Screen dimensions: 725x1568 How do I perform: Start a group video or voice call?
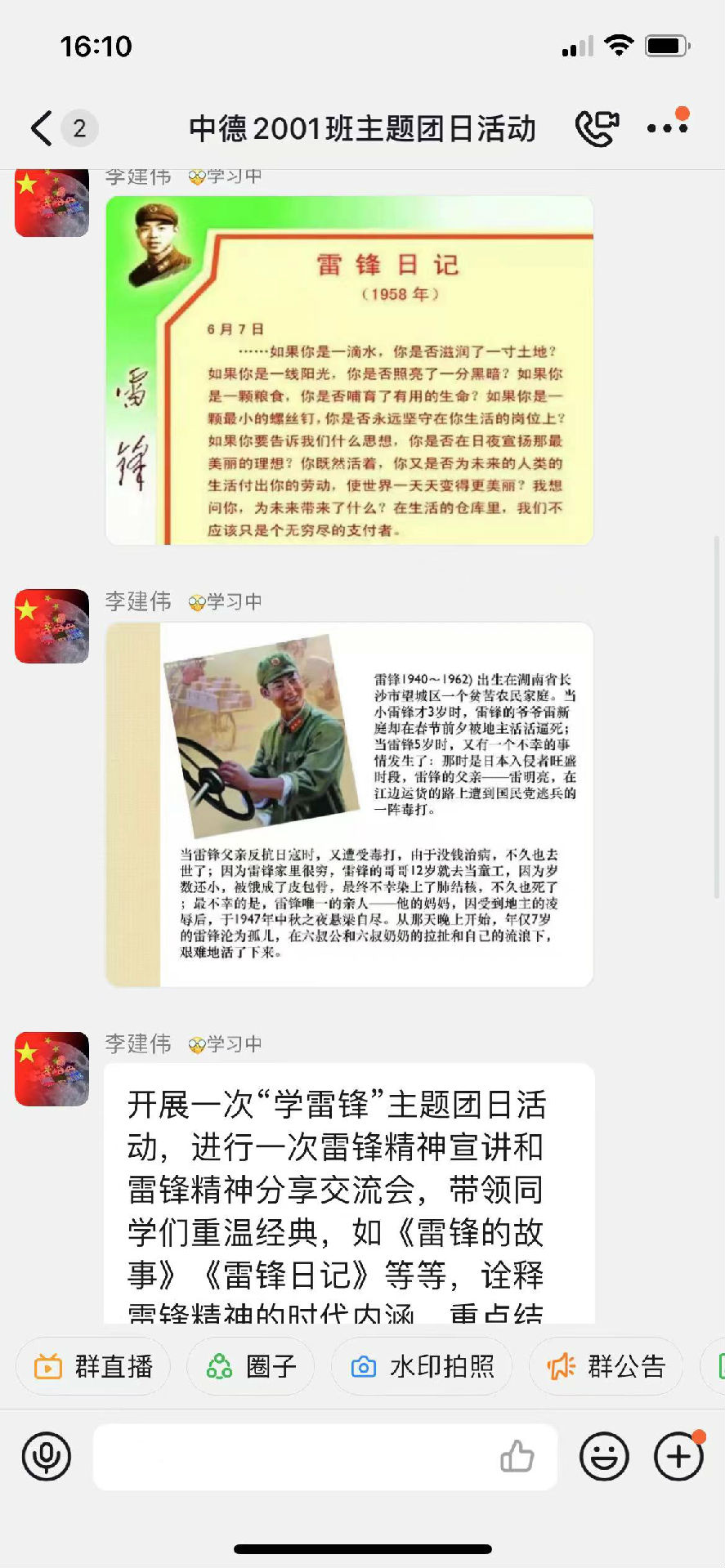click(x=597, y=128)
